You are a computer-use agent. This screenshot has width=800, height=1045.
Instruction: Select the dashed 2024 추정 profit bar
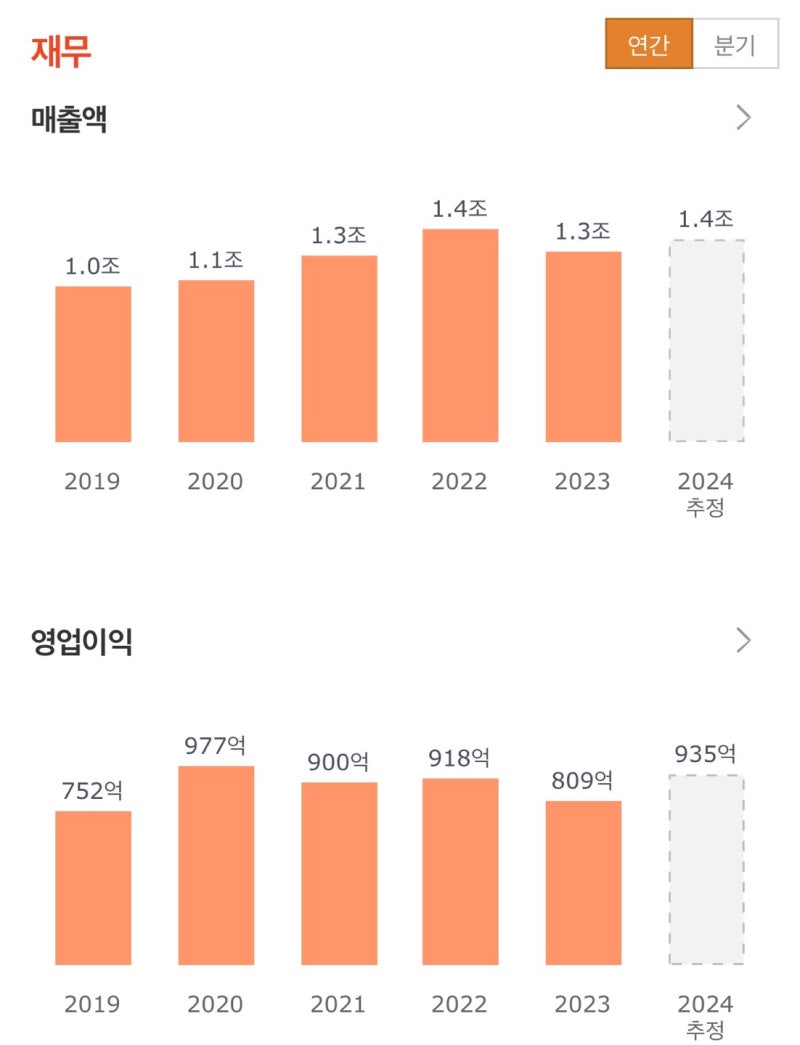point(703,872)
